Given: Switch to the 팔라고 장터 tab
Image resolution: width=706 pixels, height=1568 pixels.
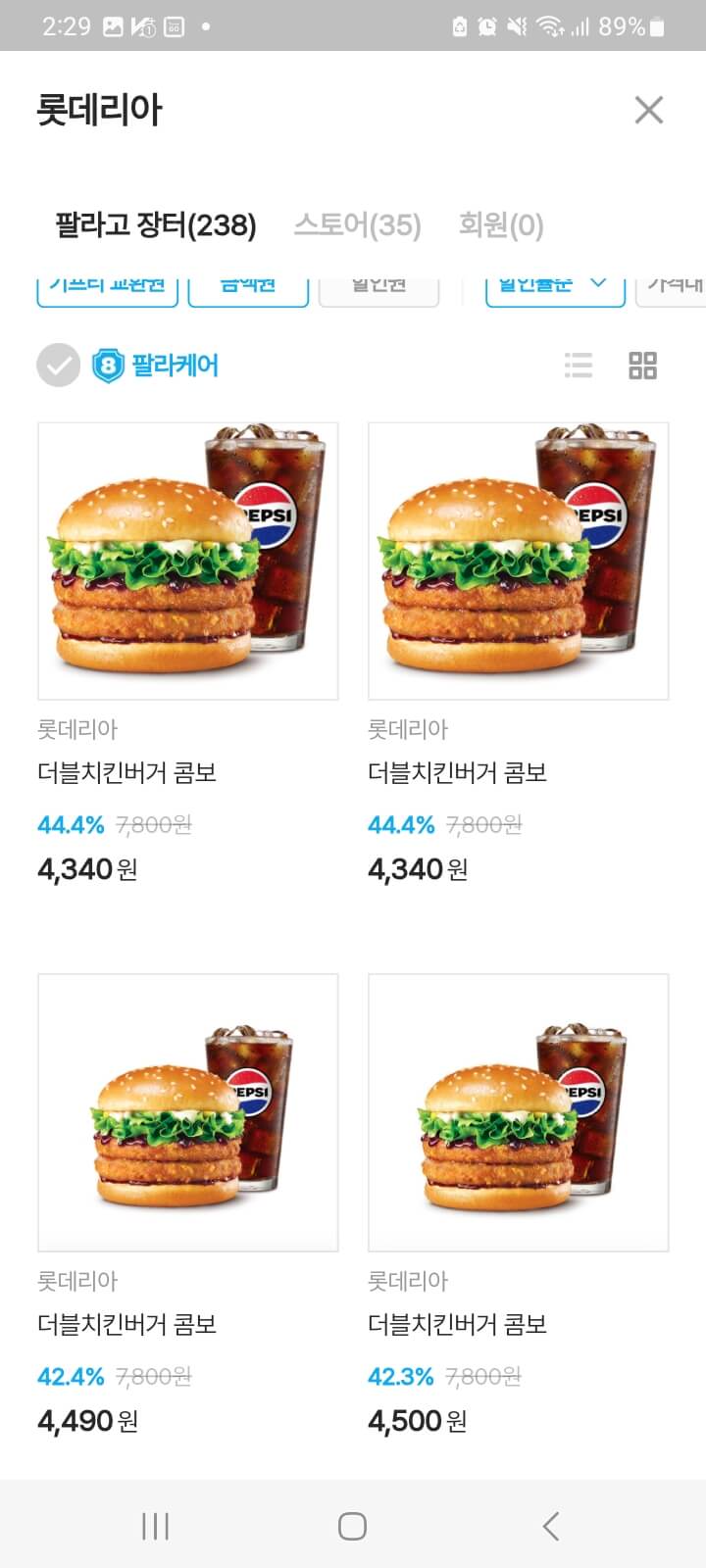Looking at the screenshot, I should [x=156, y=225].
